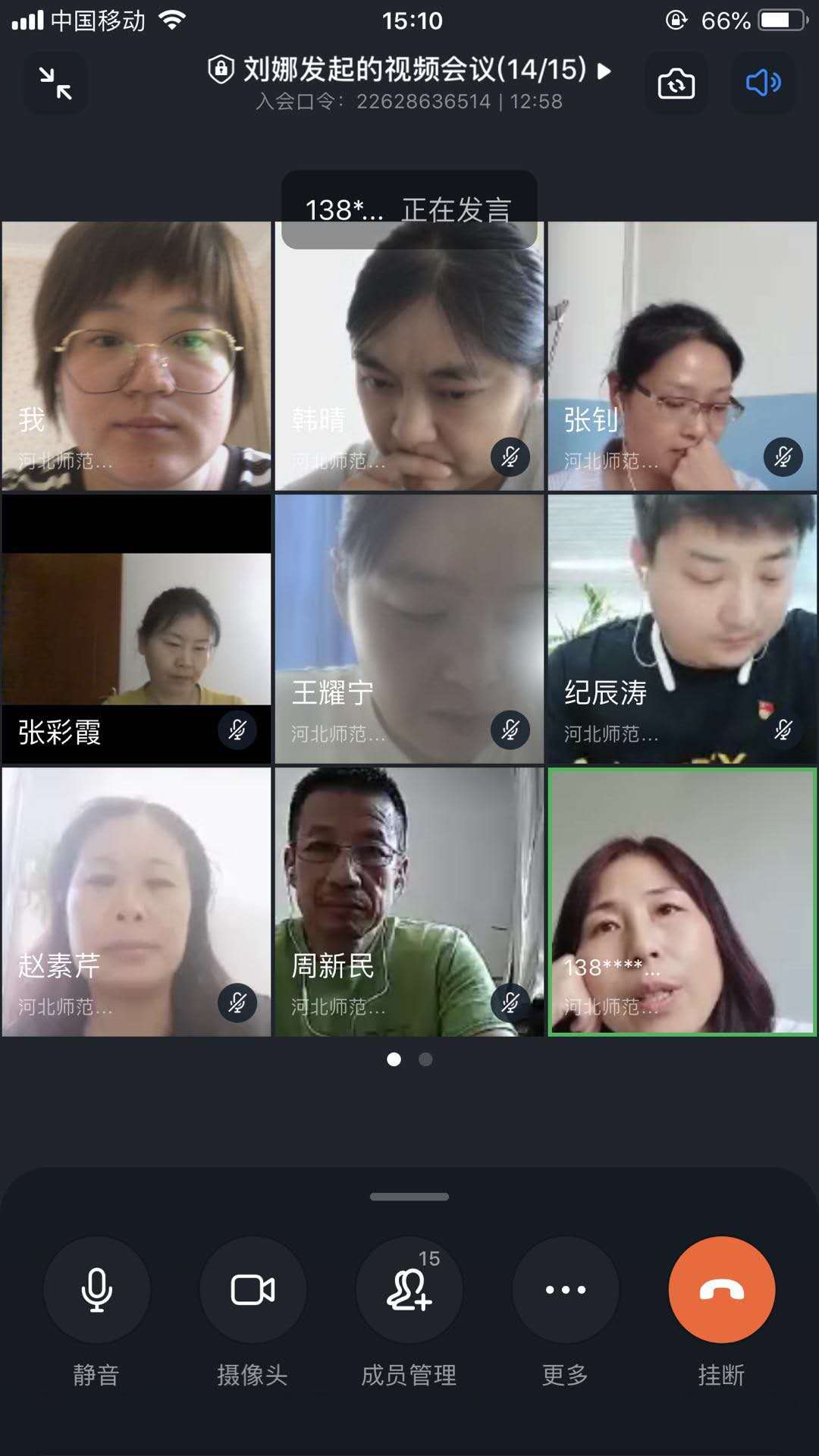Tap the bottom panel drag handle
This screenshot has height=1456, width=819.
pyautogui.click(x=409, y=1197)
